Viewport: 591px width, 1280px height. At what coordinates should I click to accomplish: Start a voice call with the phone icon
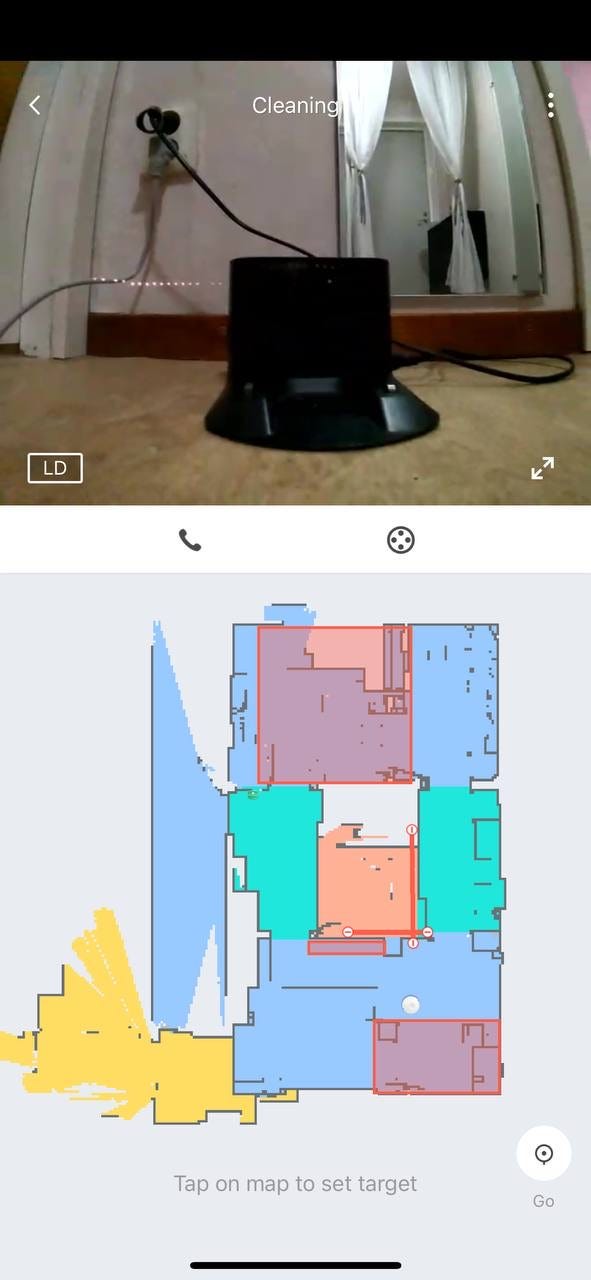[x=190, y=540]
